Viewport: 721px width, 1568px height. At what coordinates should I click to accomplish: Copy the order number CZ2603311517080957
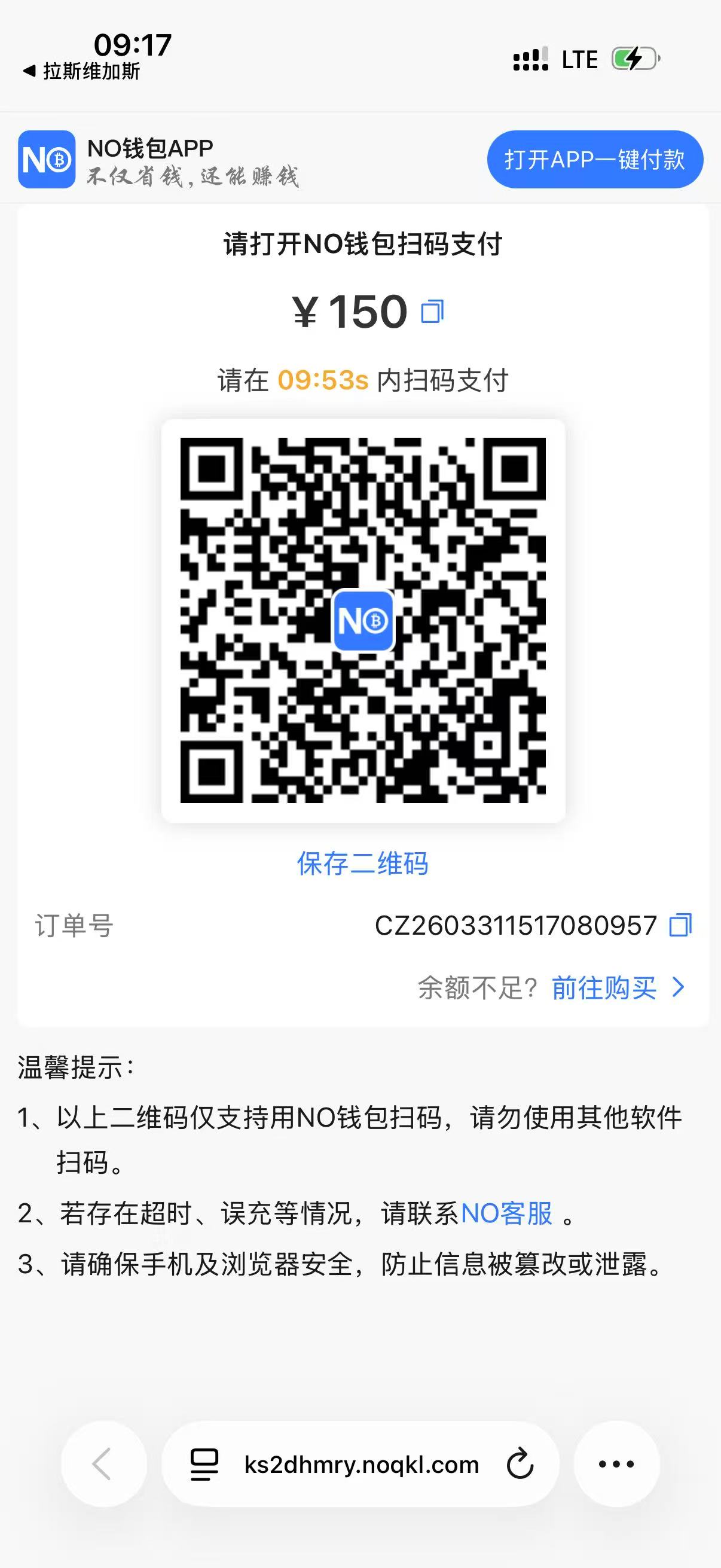click(680, 925)
